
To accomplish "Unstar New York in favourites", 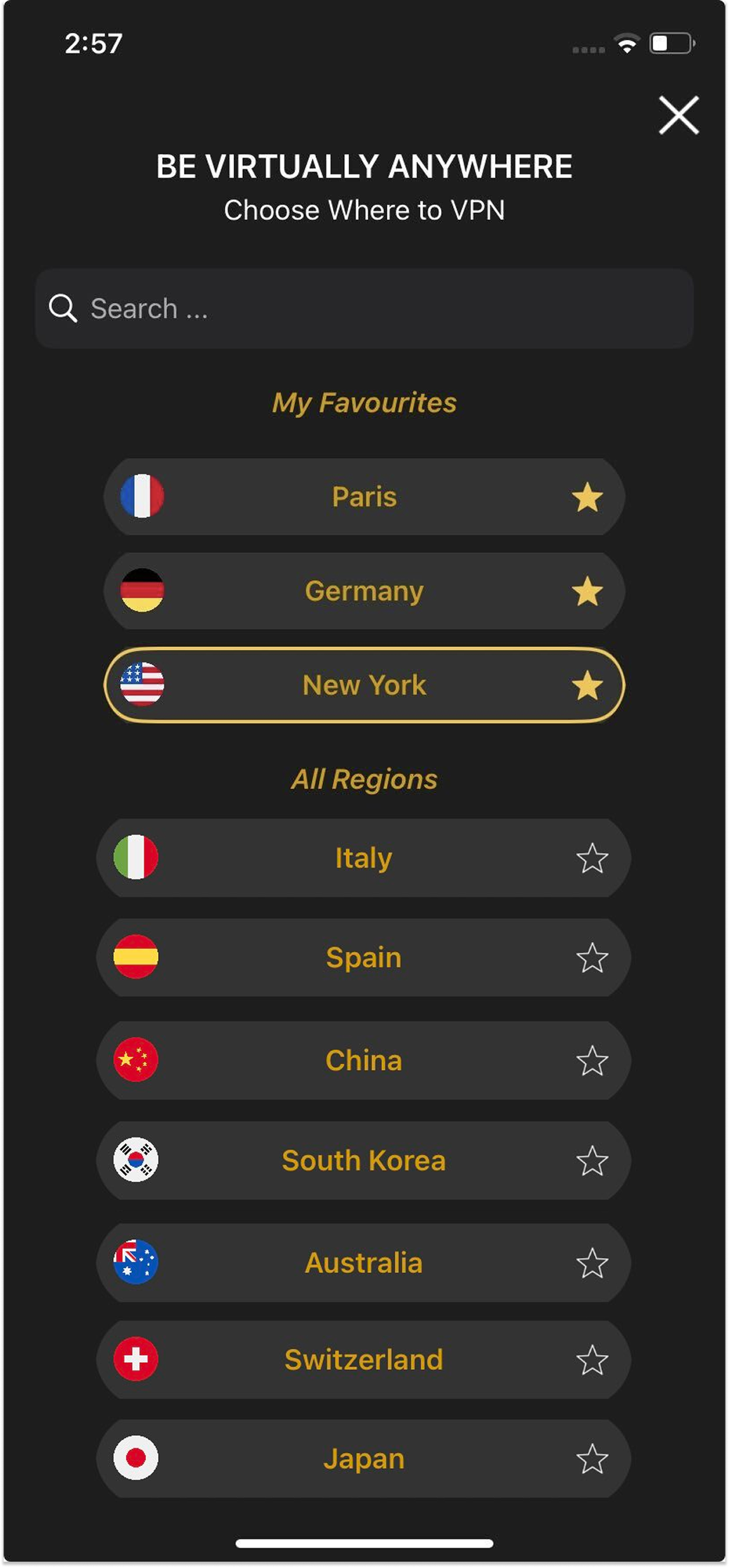I will [587, 686].
